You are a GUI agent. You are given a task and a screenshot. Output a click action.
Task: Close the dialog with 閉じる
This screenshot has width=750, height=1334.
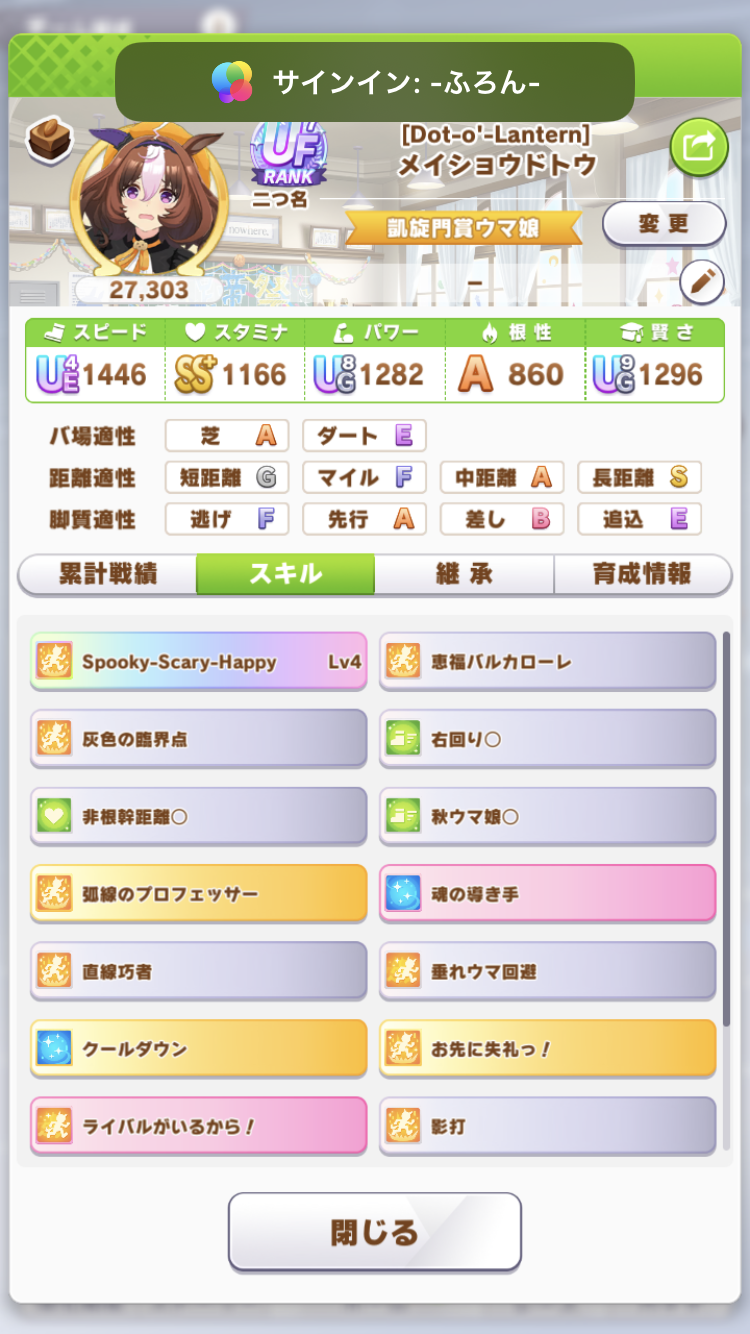(375, 1232)
